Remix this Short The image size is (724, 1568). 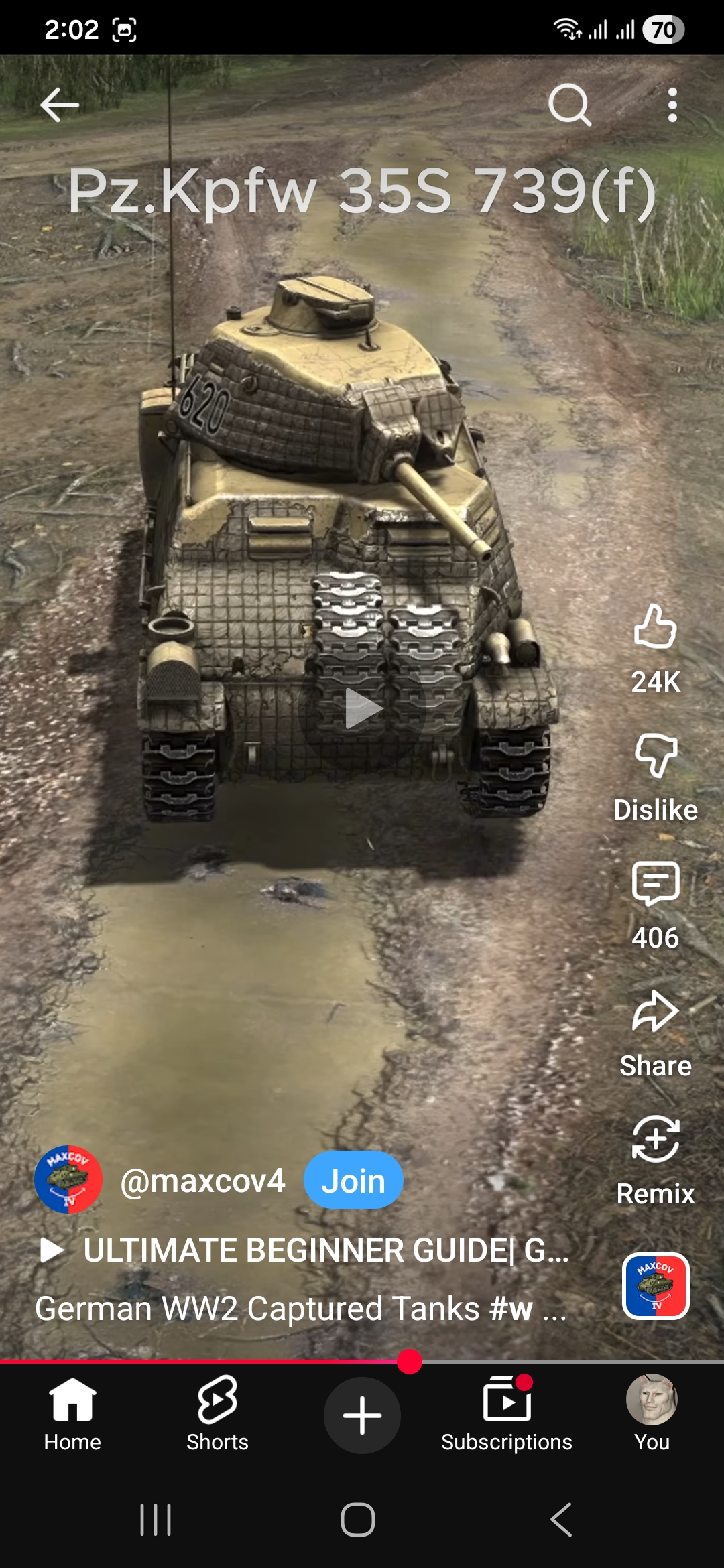pyautogui.click(x=655, y=1140)
